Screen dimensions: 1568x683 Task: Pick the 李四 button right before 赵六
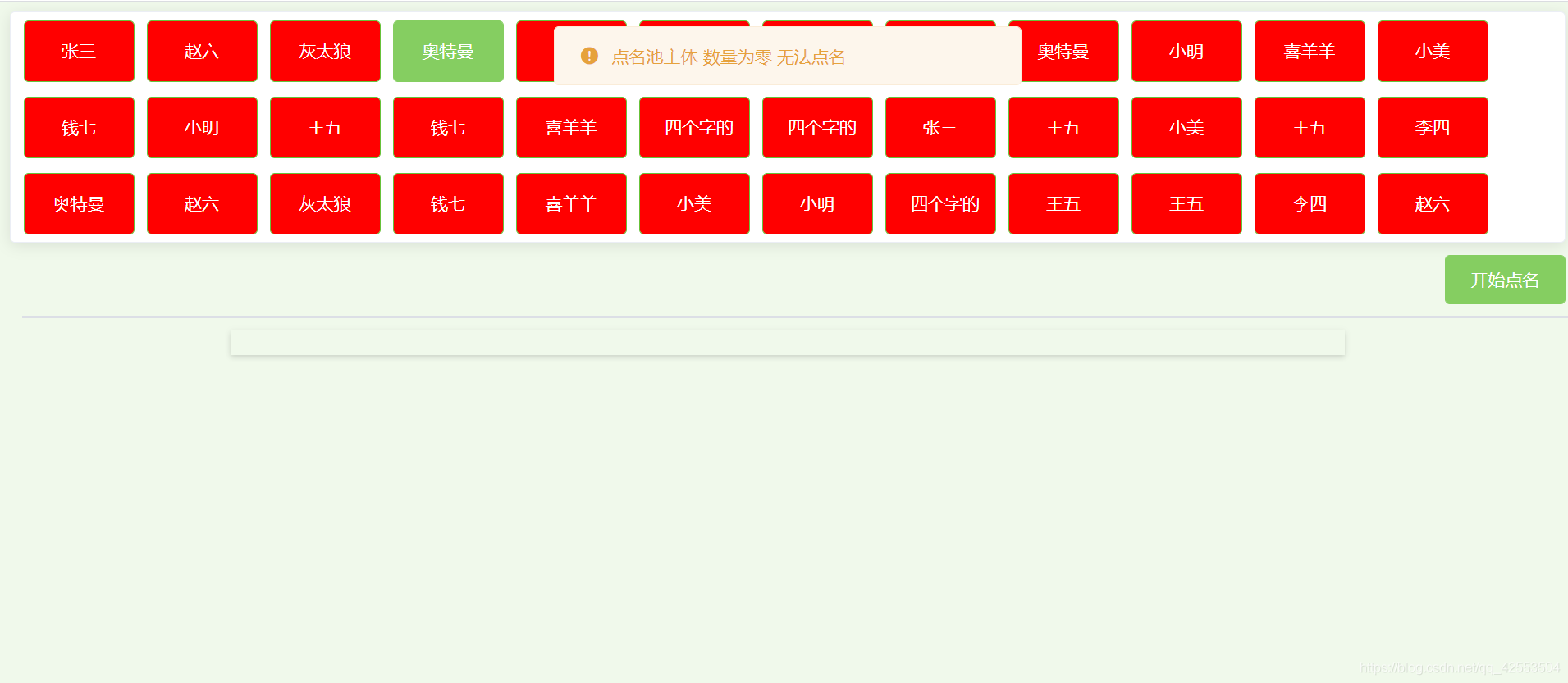(1309, 204)
